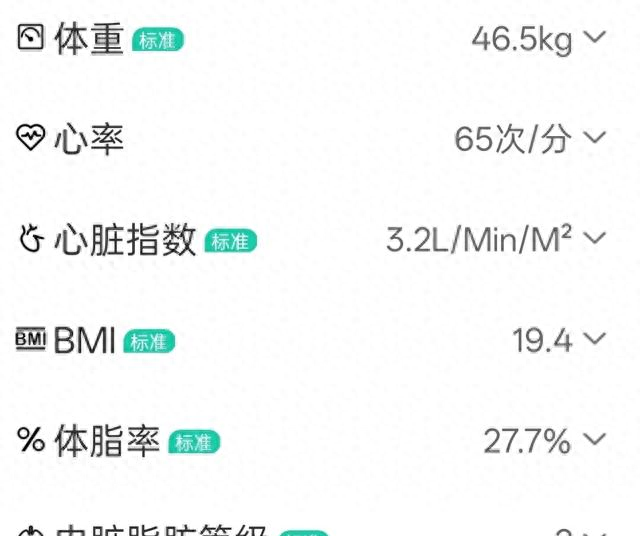This screenshot has width=640, height=536.
Task: Expand the 心率 65次/分 details
Action: [x=594, y=139]
